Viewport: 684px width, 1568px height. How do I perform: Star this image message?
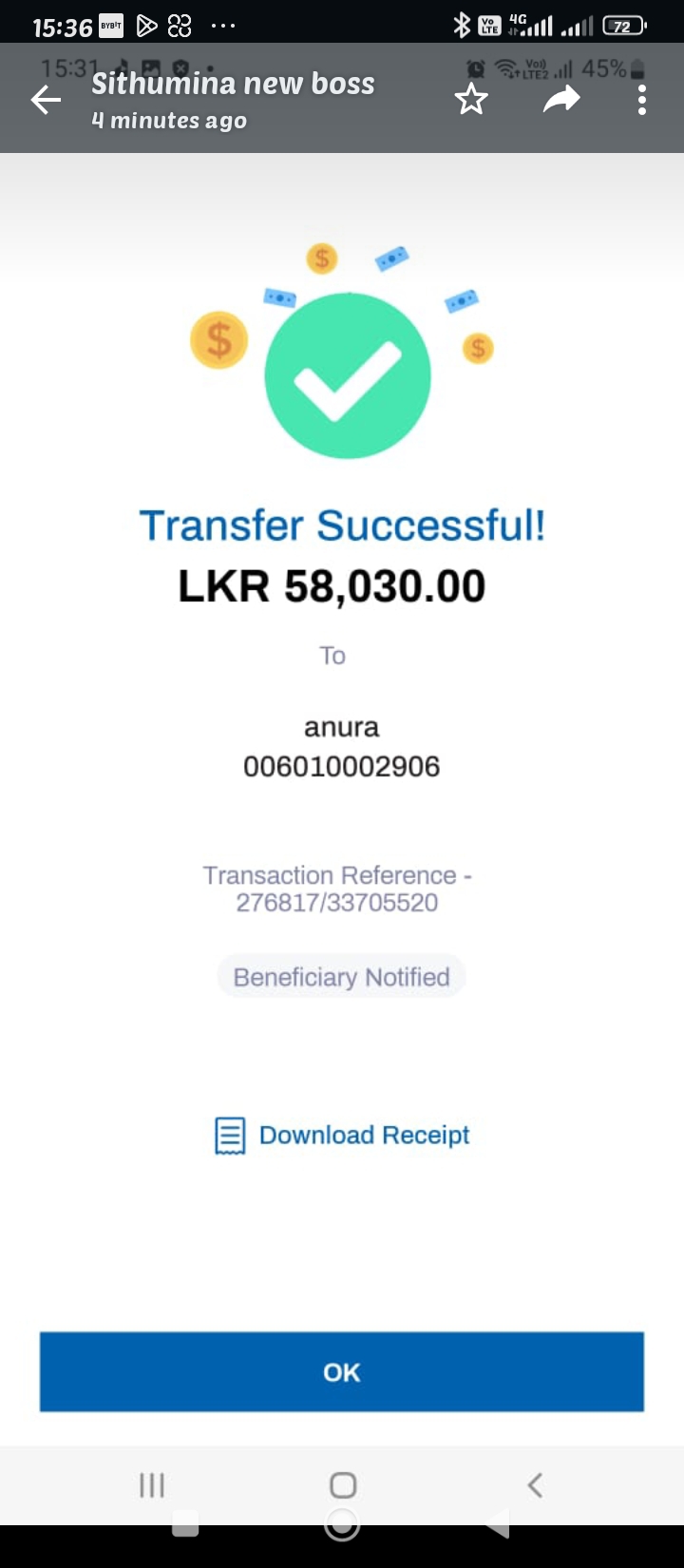(x=471, y=99)
